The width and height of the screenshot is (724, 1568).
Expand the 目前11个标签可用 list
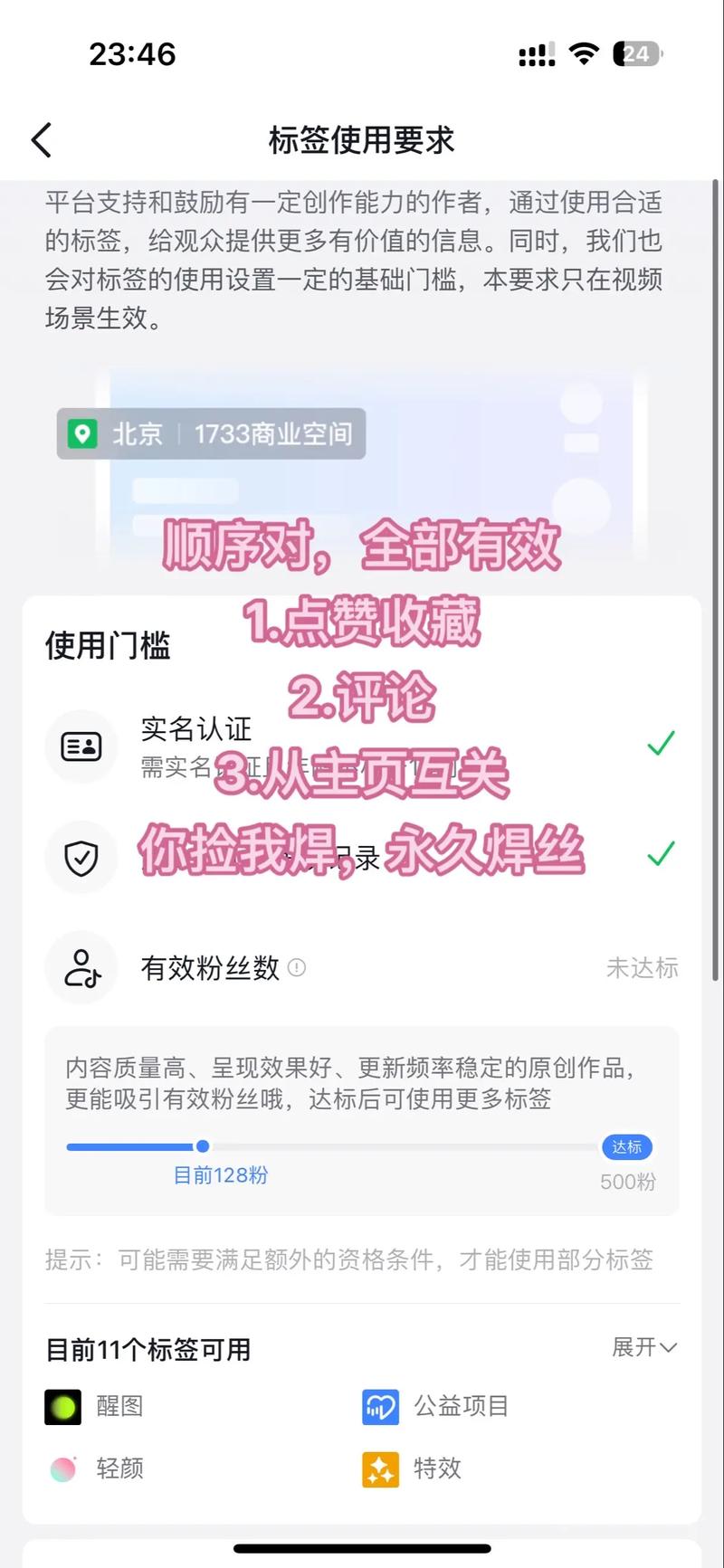(x=643, y=1347)
